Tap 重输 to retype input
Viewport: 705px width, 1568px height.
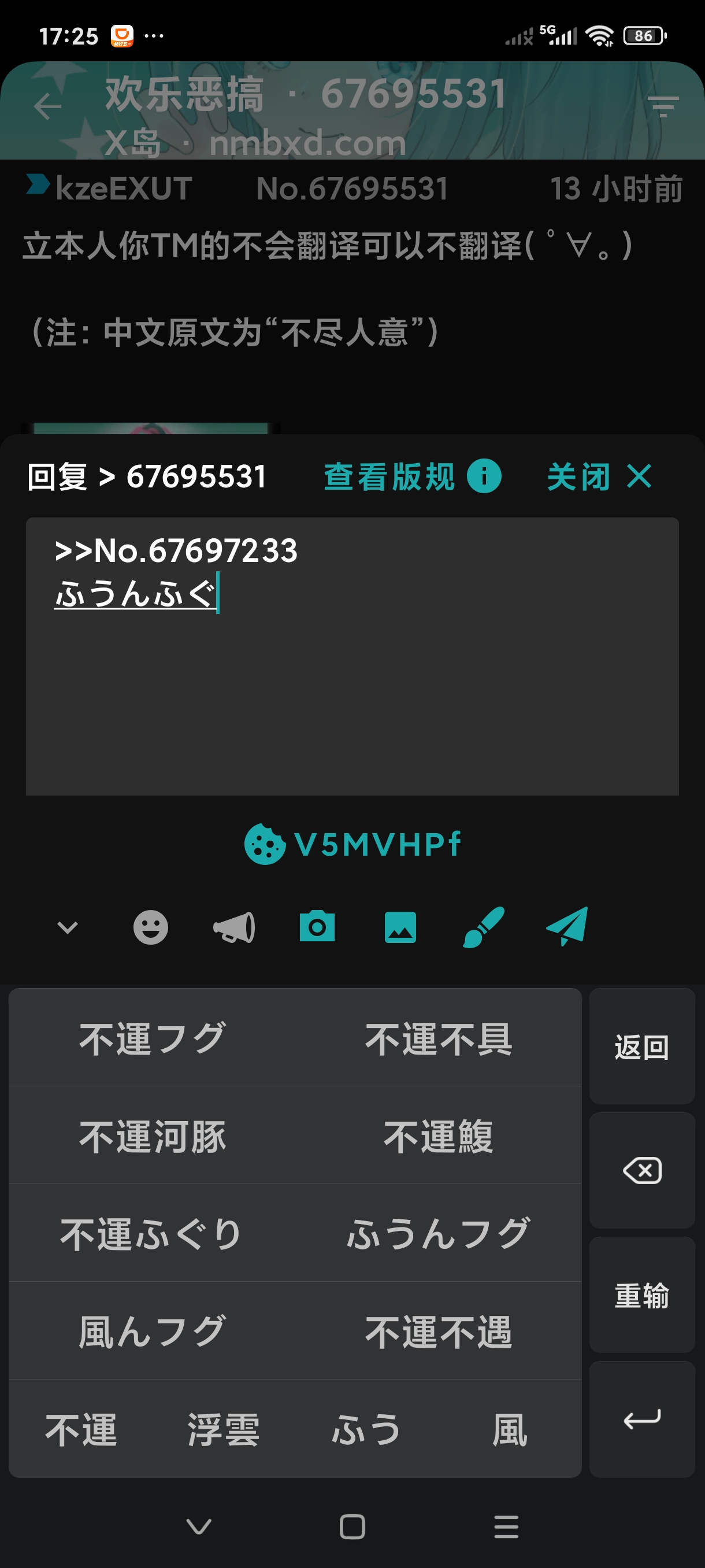point(642,1295)
